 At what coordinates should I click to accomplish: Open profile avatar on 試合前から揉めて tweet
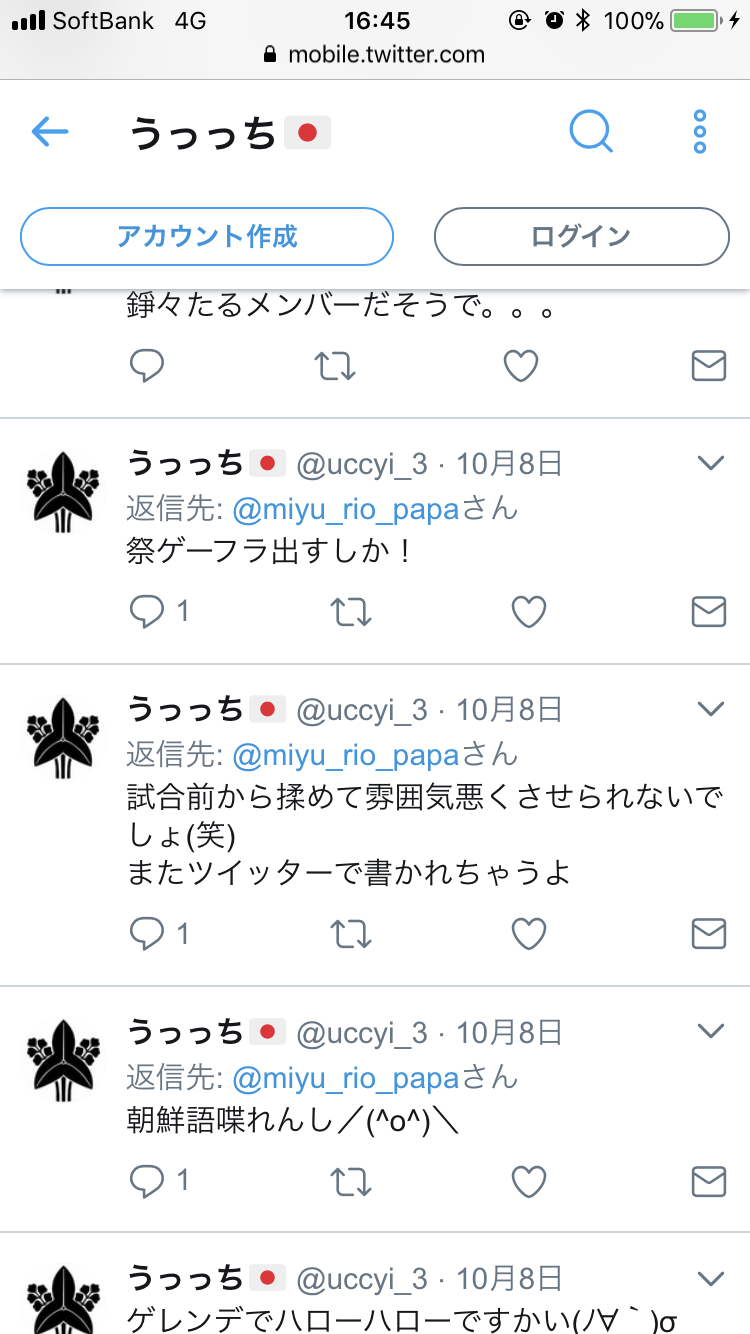pos(64,736)
